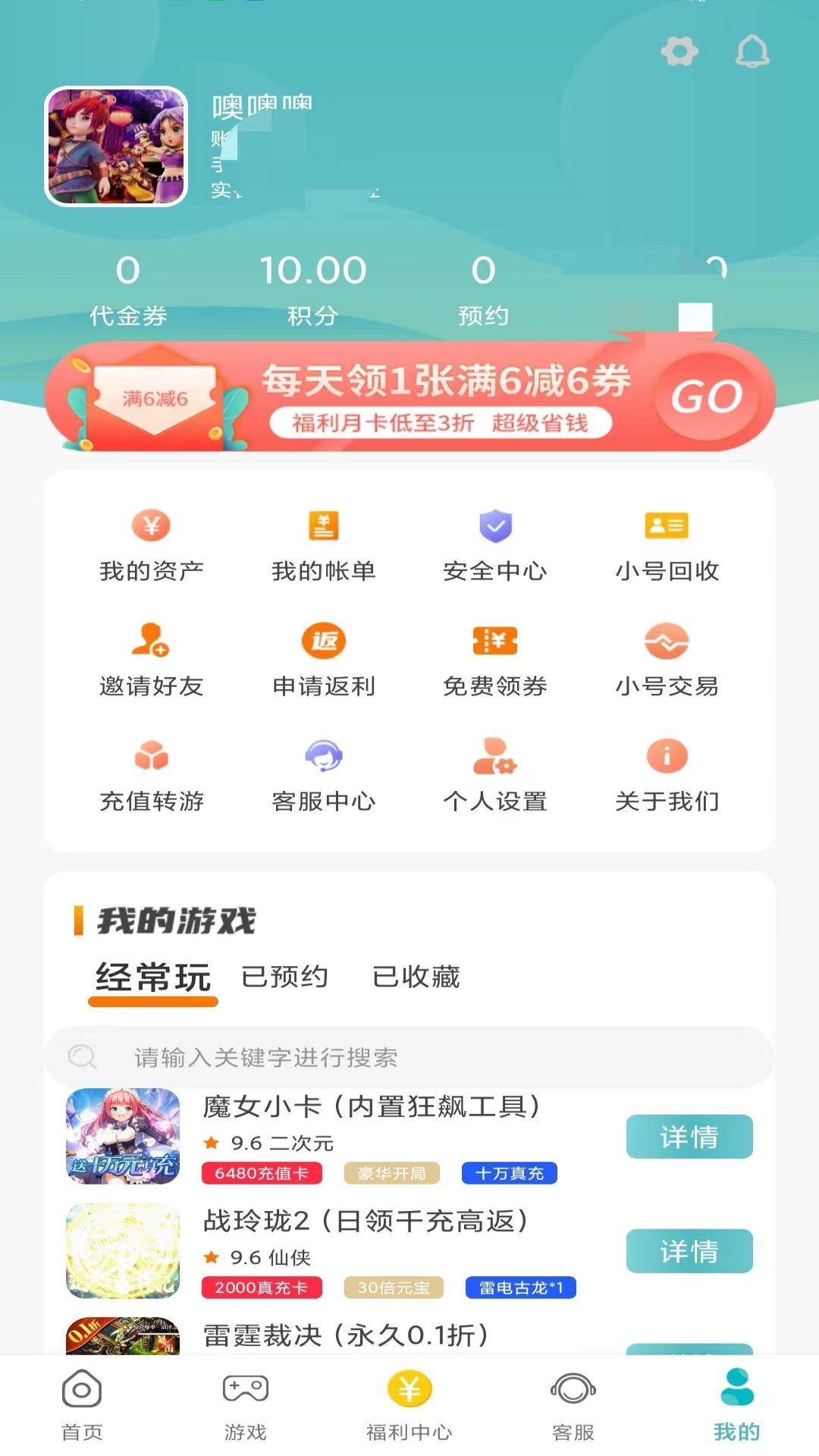Tap the keyword search field

pyautogui.click(x=409, y=1057)
